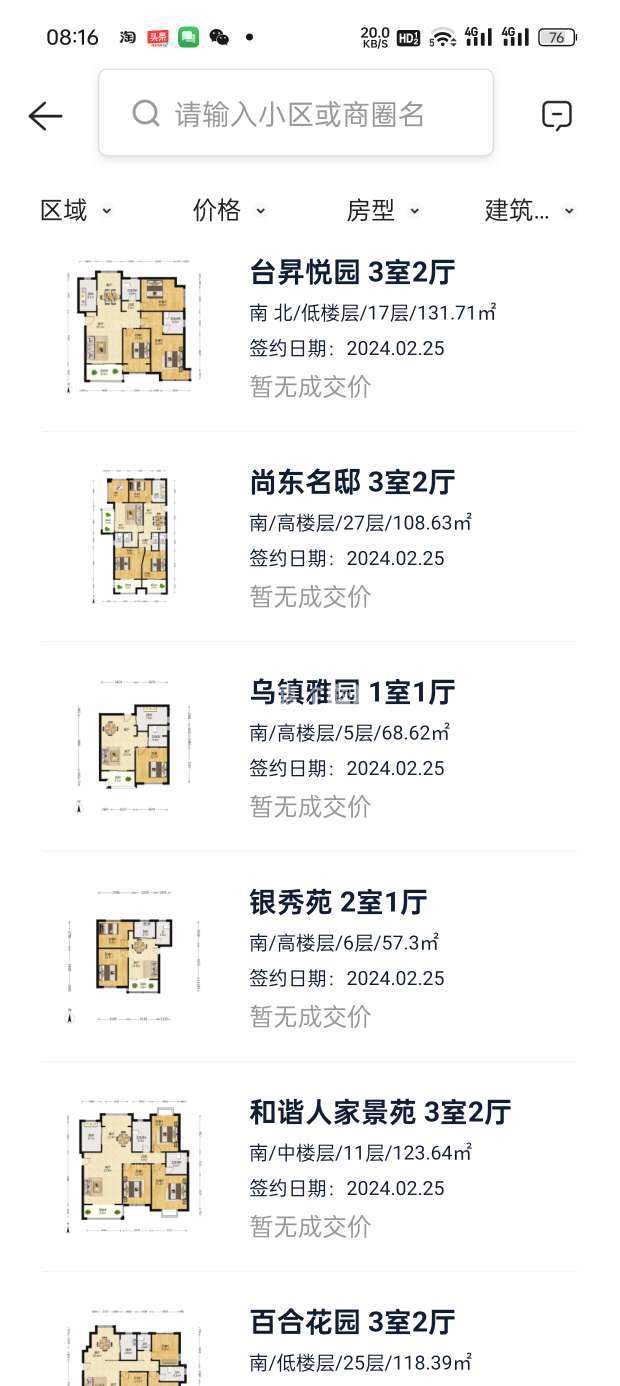620x1386 pixels.
Task: Expand the 房型 filter dropdown
Action: pyautogui.click(x=383, y=210)
